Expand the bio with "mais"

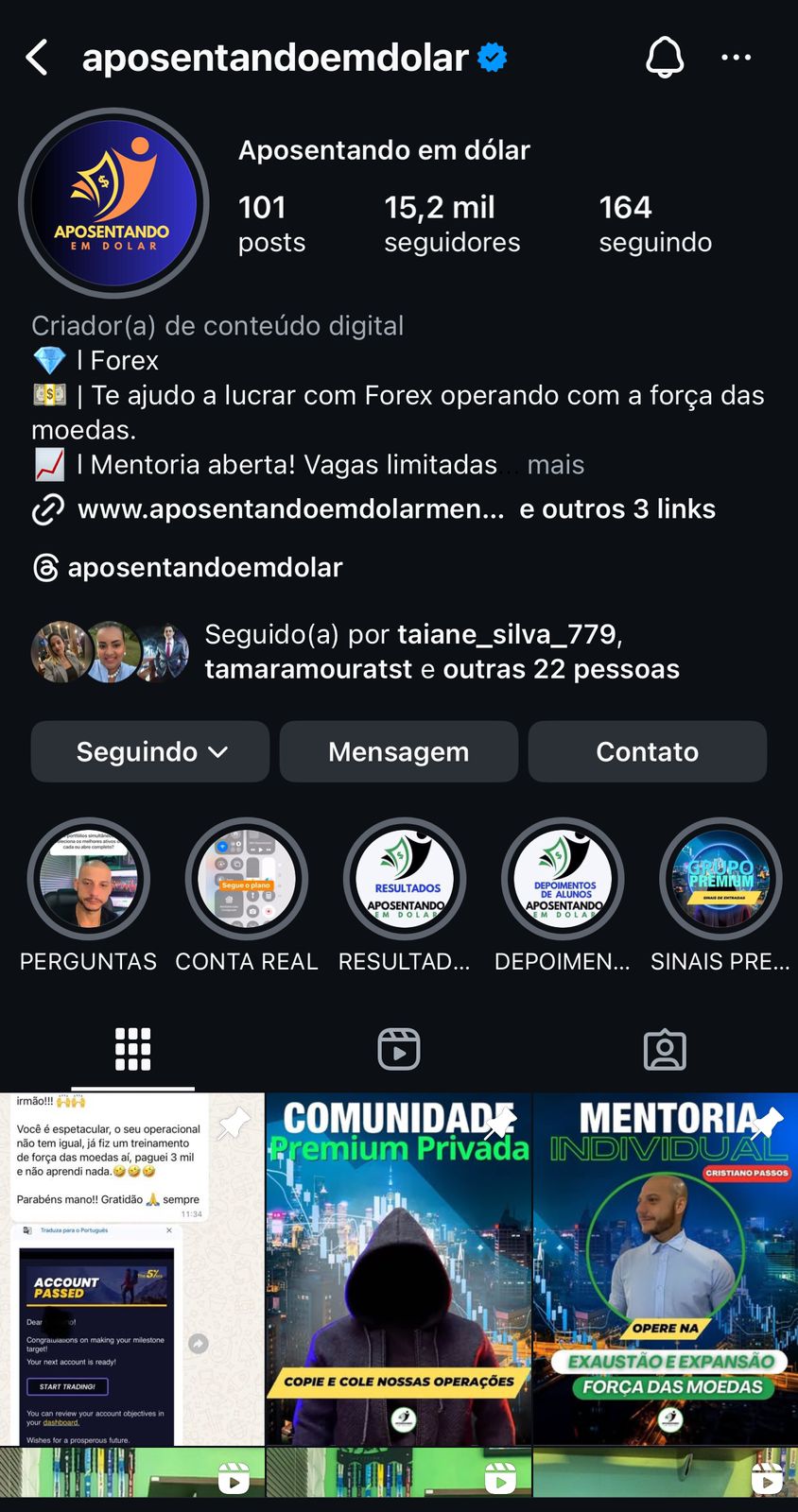click(x=556, y=465)
